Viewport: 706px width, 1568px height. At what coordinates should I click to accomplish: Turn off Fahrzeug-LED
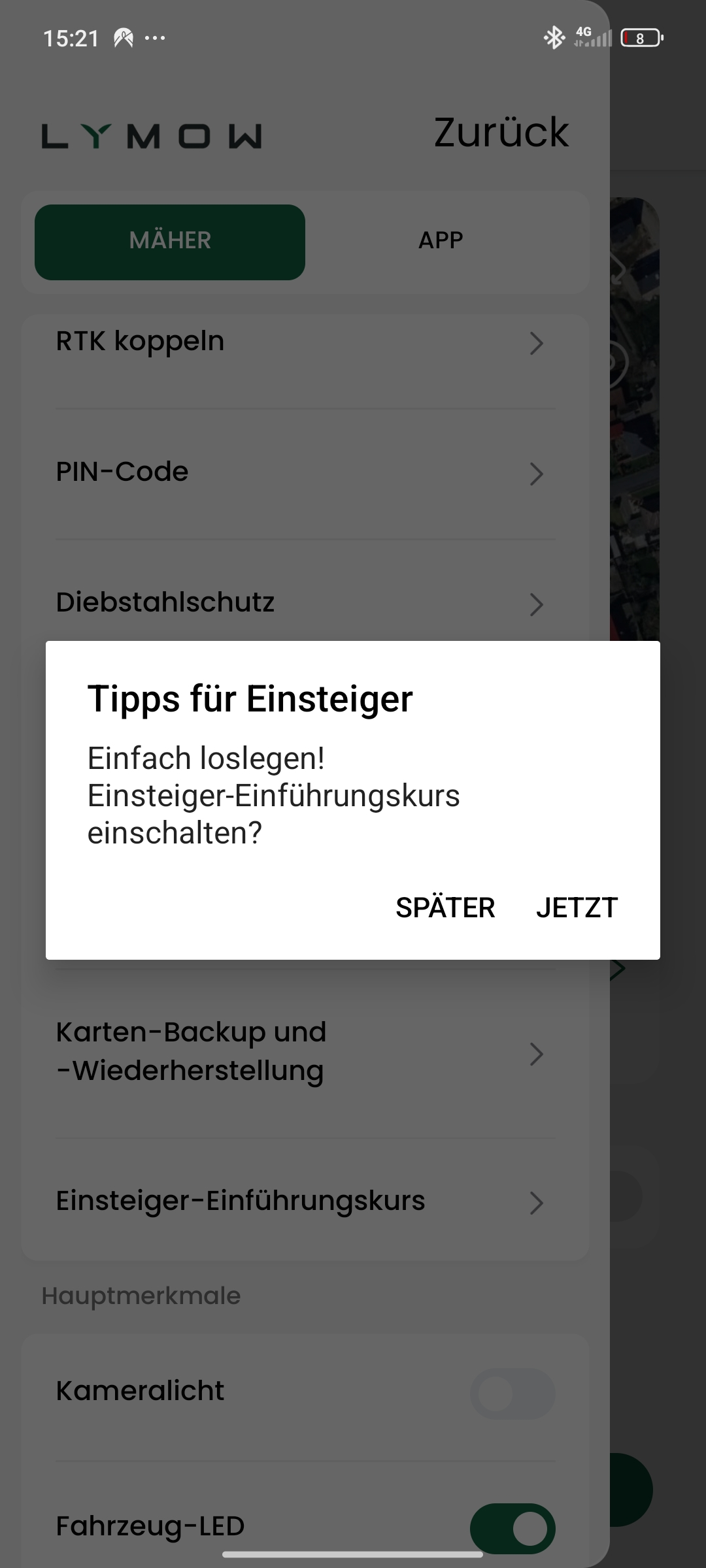513,1527
